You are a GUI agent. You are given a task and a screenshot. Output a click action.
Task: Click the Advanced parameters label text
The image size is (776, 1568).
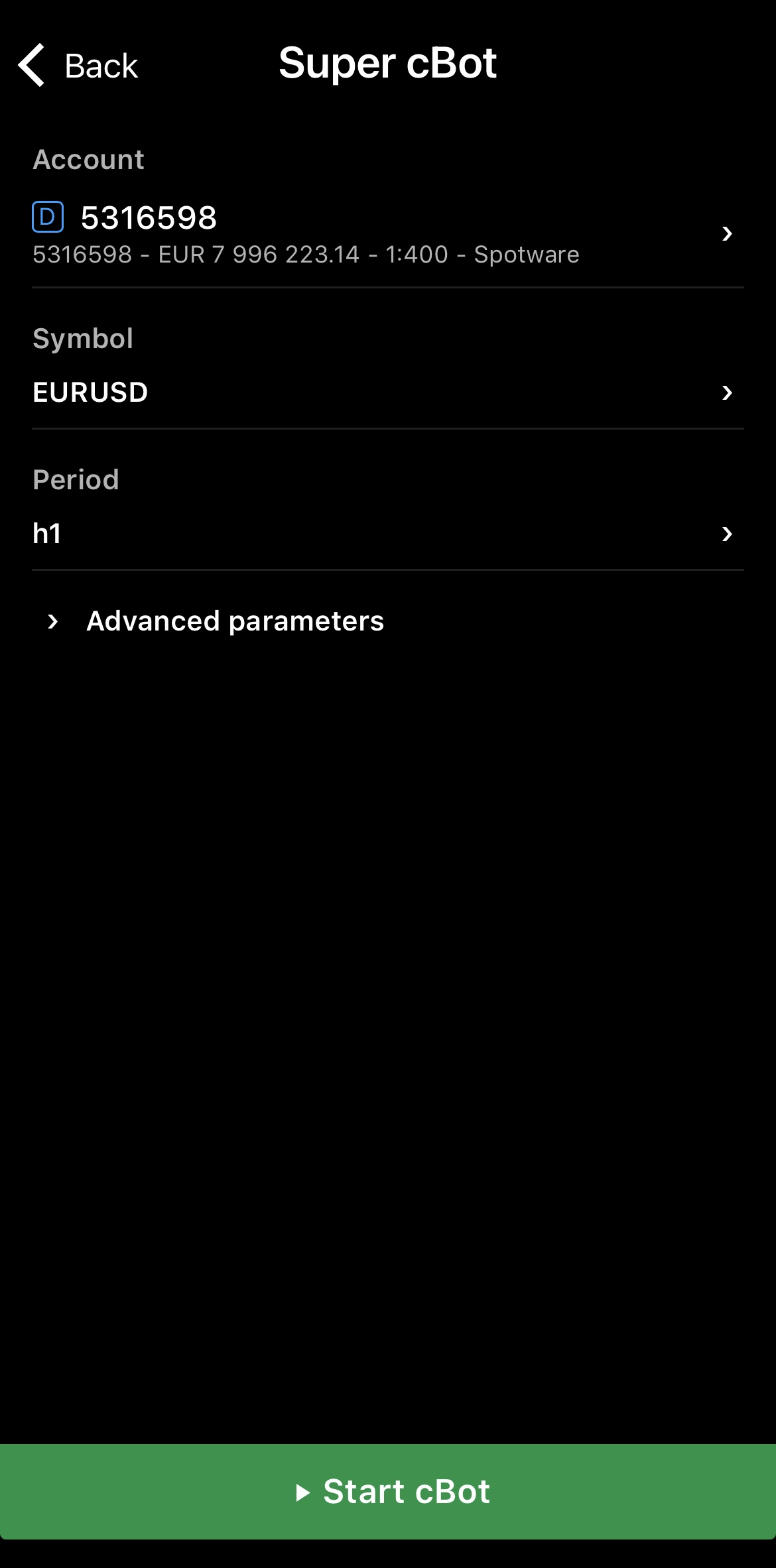point(235,621)
